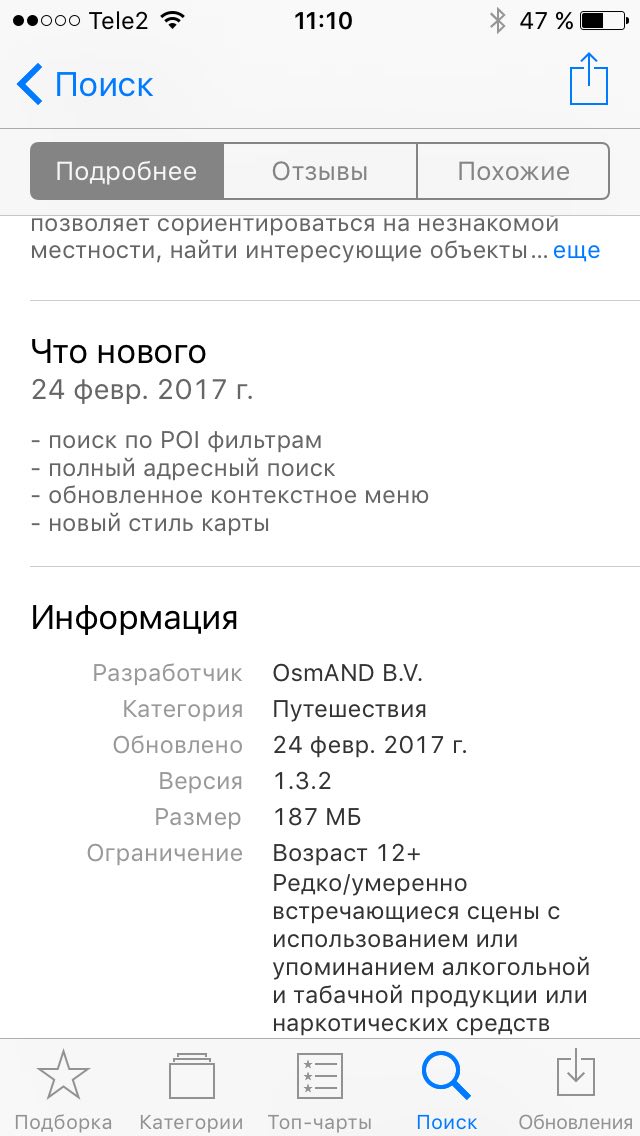Switch to the Похожие tab
Image resolution: width=640 pixels, height=1136 pixels.
coord(513,172)
